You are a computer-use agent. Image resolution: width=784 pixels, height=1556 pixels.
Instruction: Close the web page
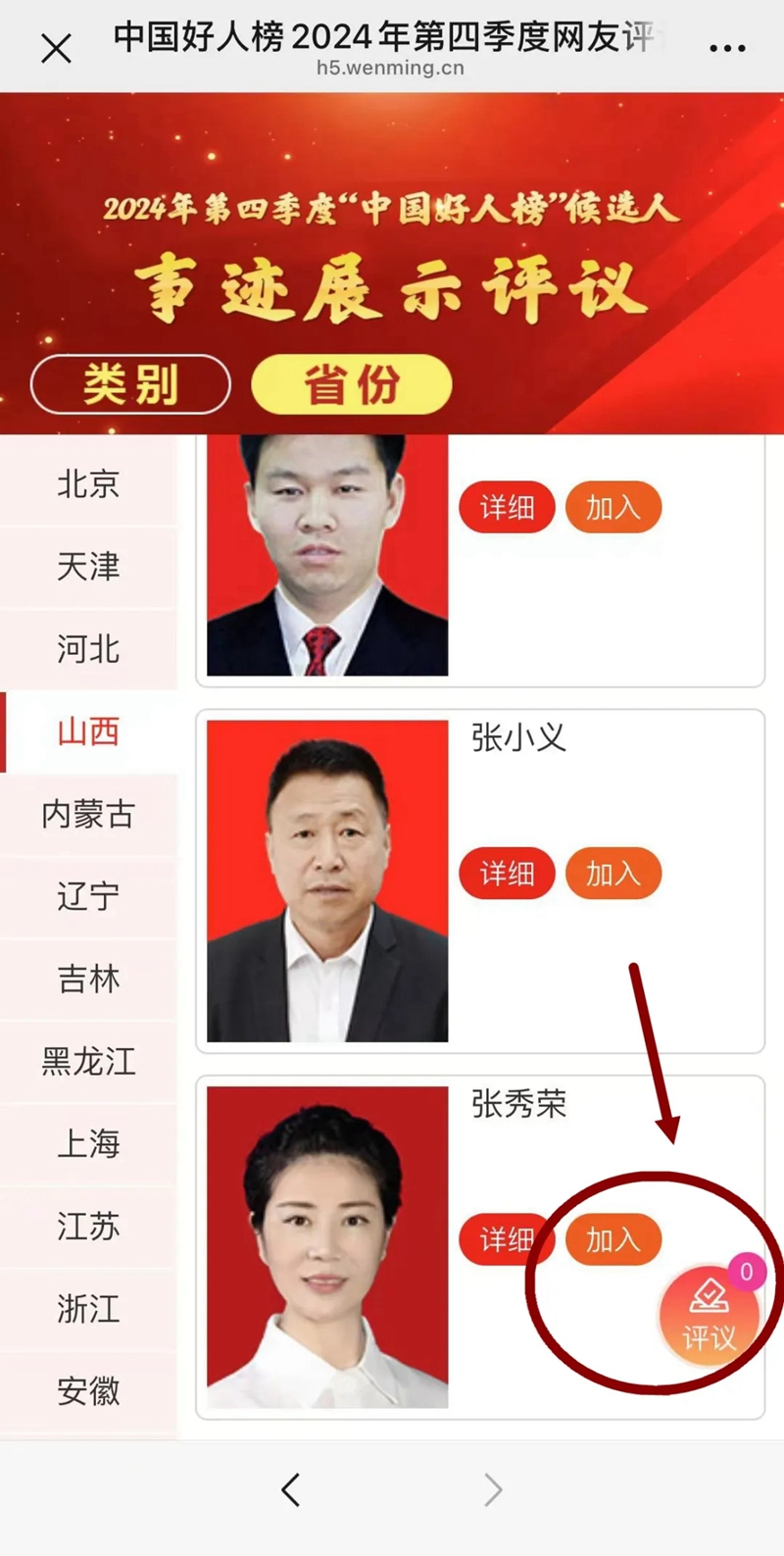[x=57, y=48]
